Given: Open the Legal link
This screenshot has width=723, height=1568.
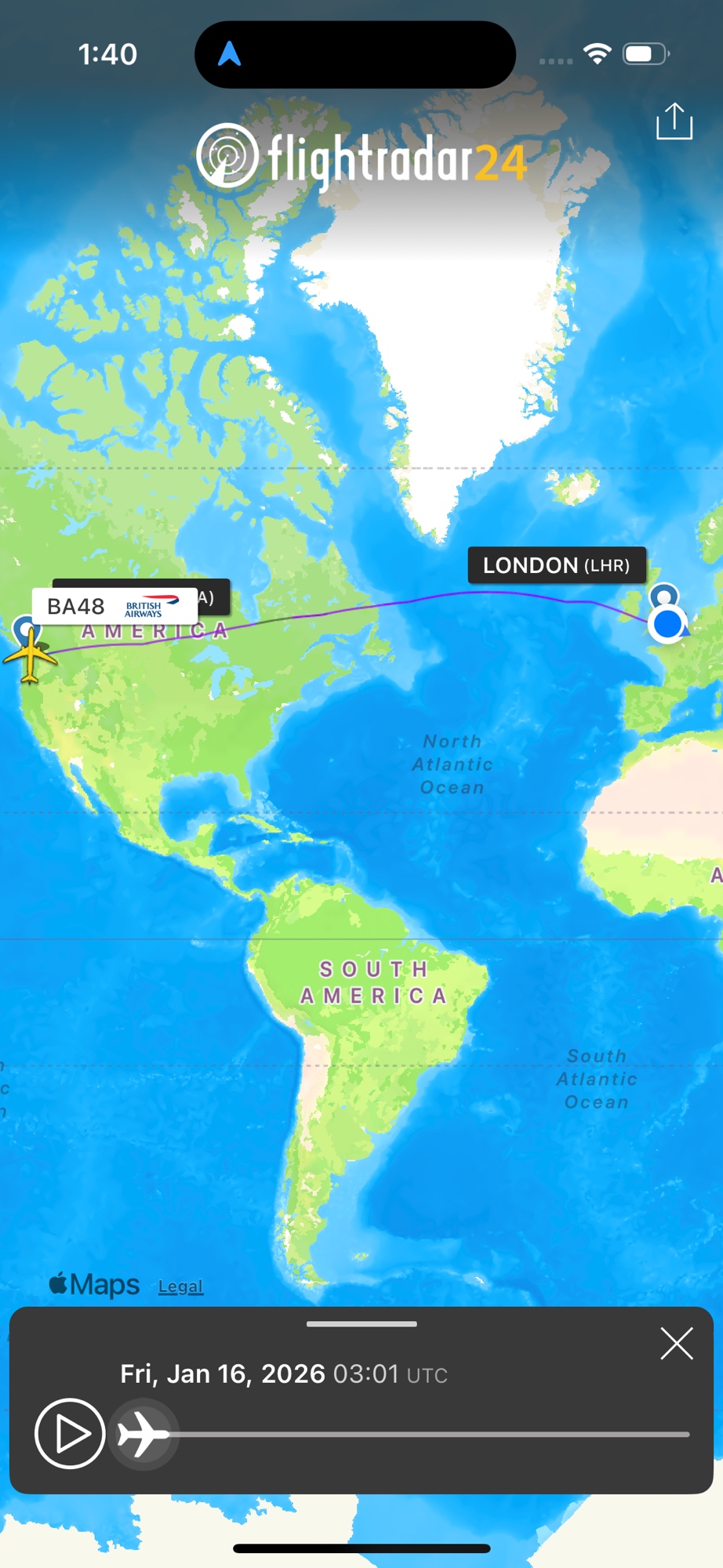Looking at the screenshot, I should point(180,1287).
